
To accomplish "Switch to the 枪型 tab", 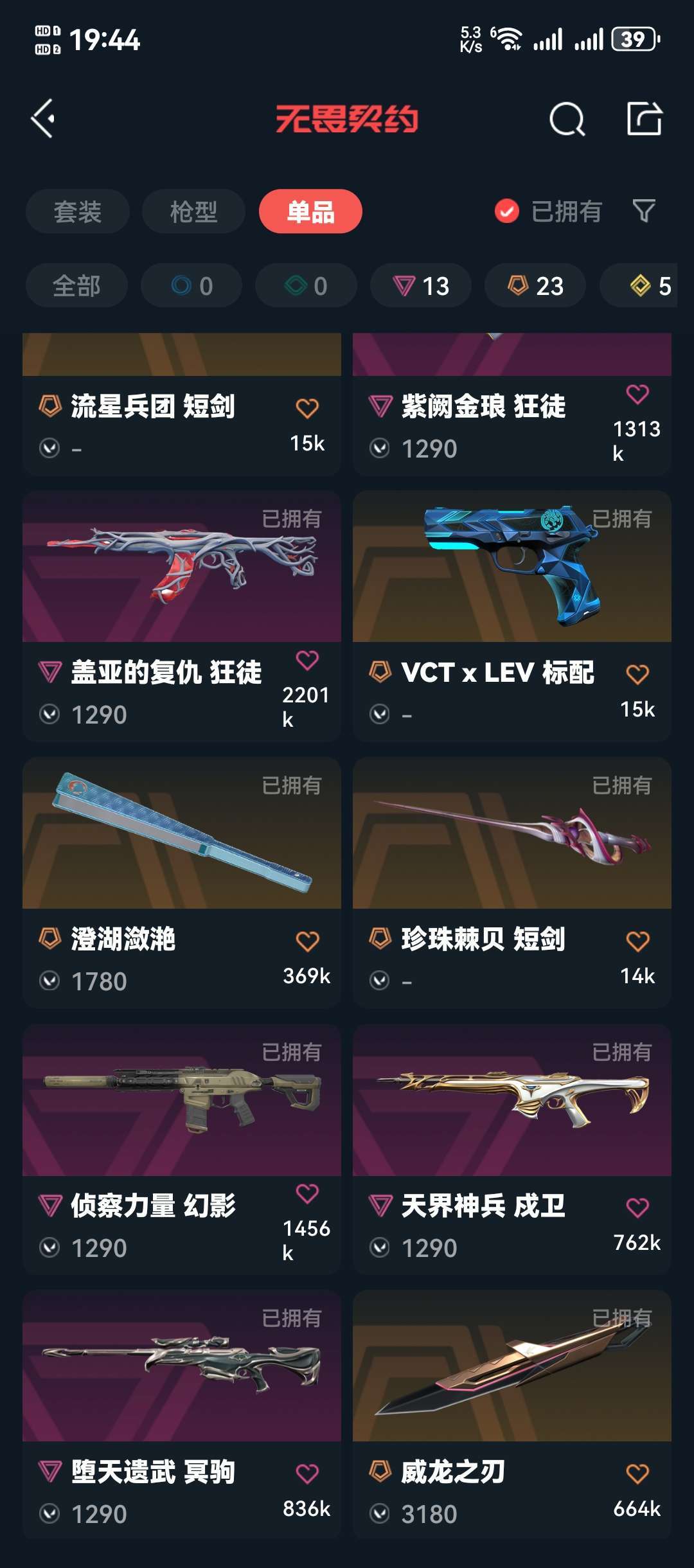I will (x=193, y=211).
